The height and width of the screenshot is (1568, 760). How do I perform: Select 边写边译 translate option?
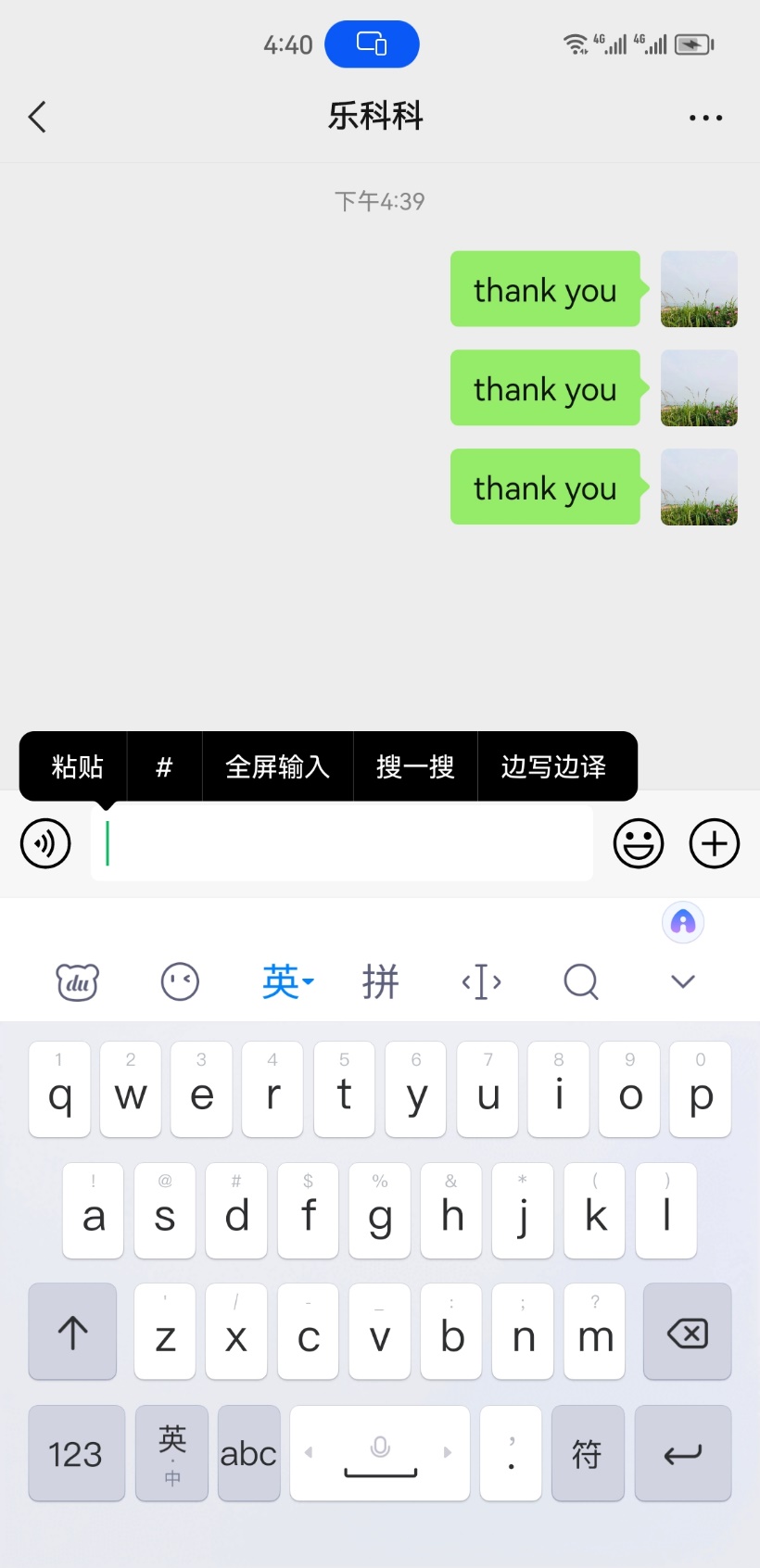[x=553, y=766]
